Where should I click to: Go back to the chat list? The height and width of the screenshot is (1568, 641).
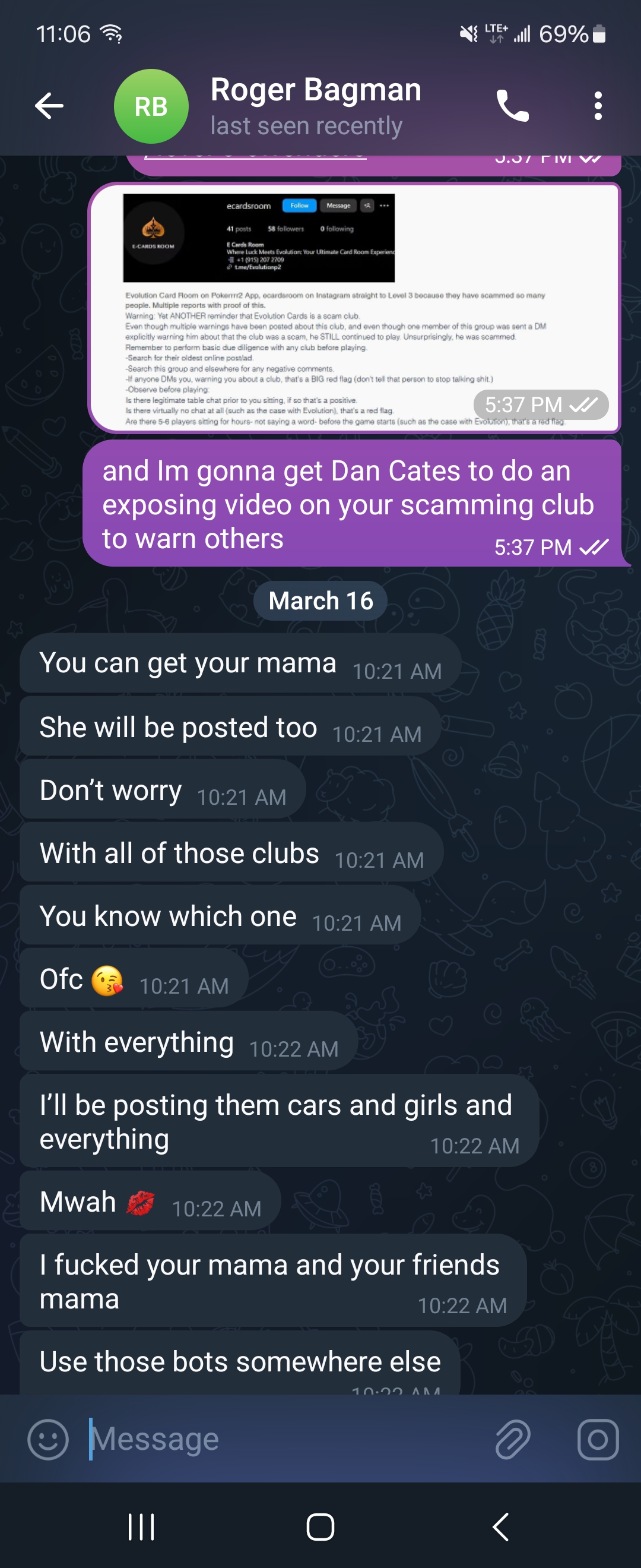49,106
